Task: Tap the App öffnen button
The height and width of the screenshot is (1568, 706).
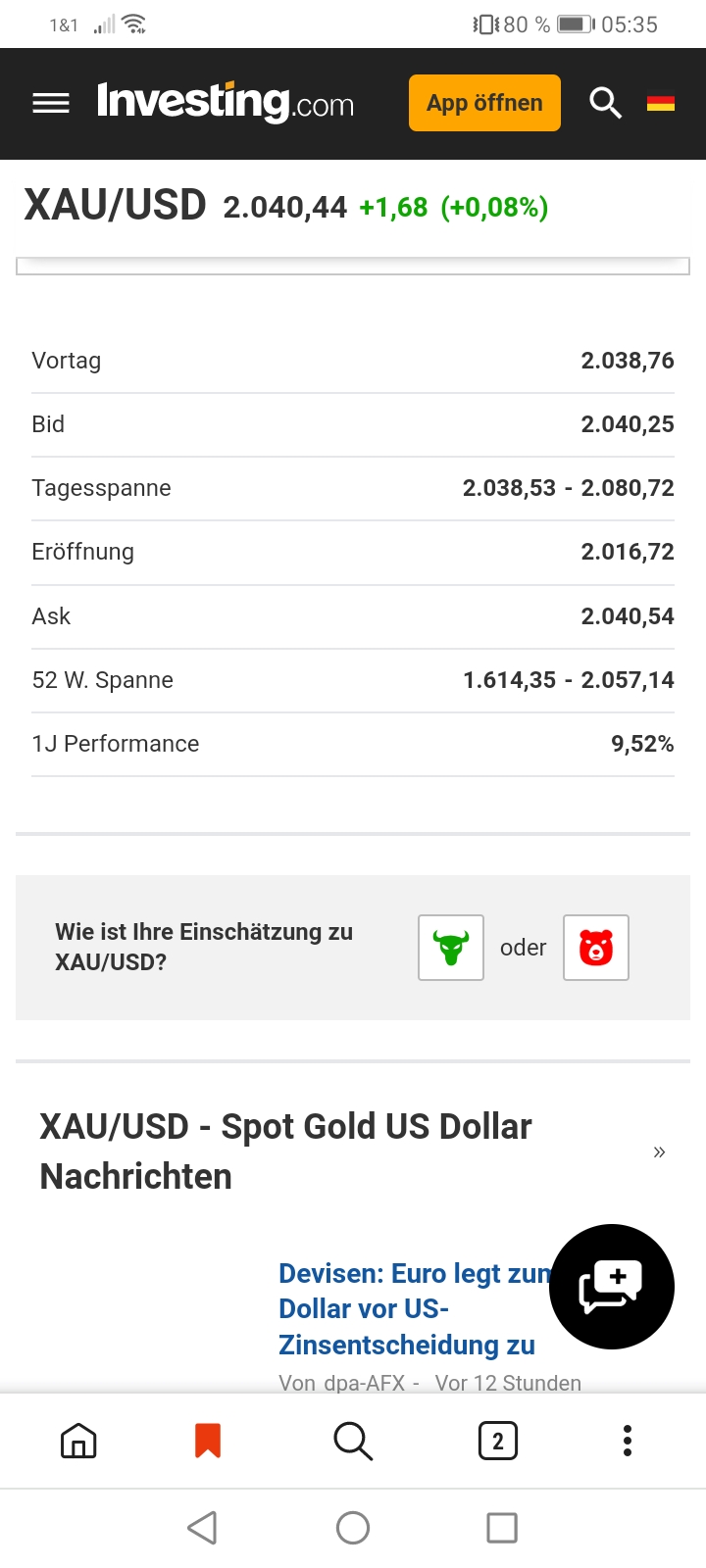Action: click(x=483, y=102)
